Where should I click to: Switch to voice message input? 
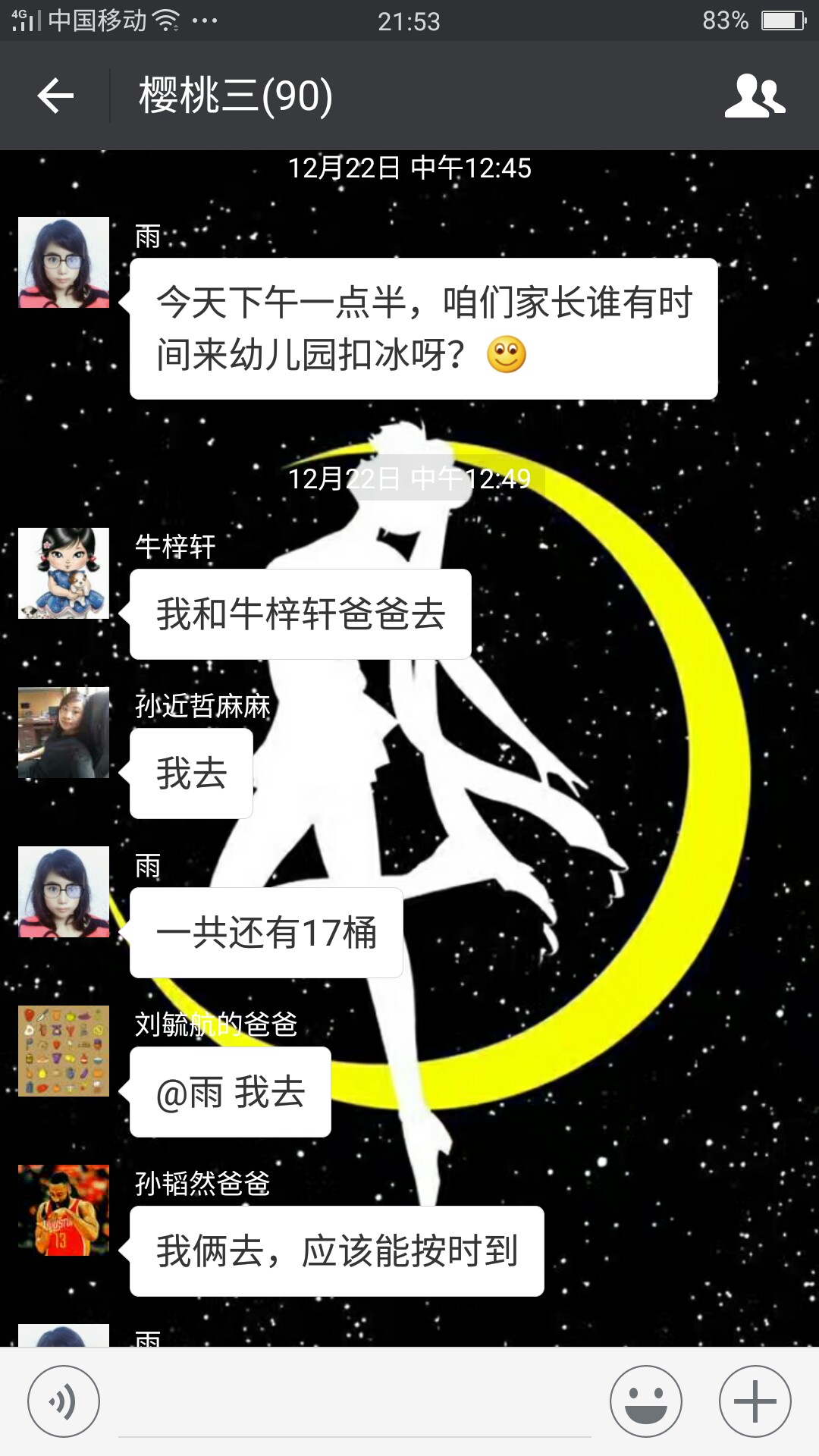(64, 1401)
